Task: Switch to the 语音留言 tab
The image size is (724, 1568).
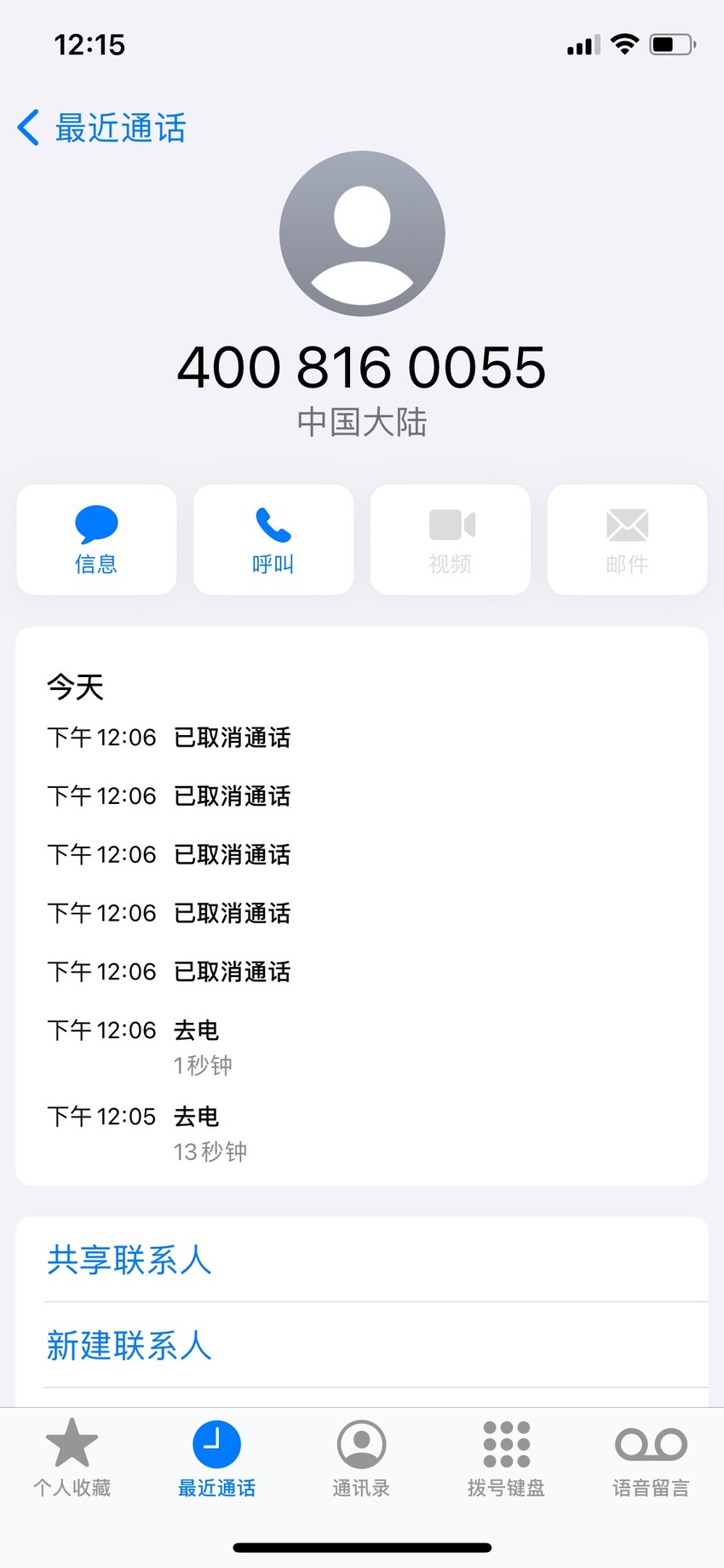Action: (652, 1458)
